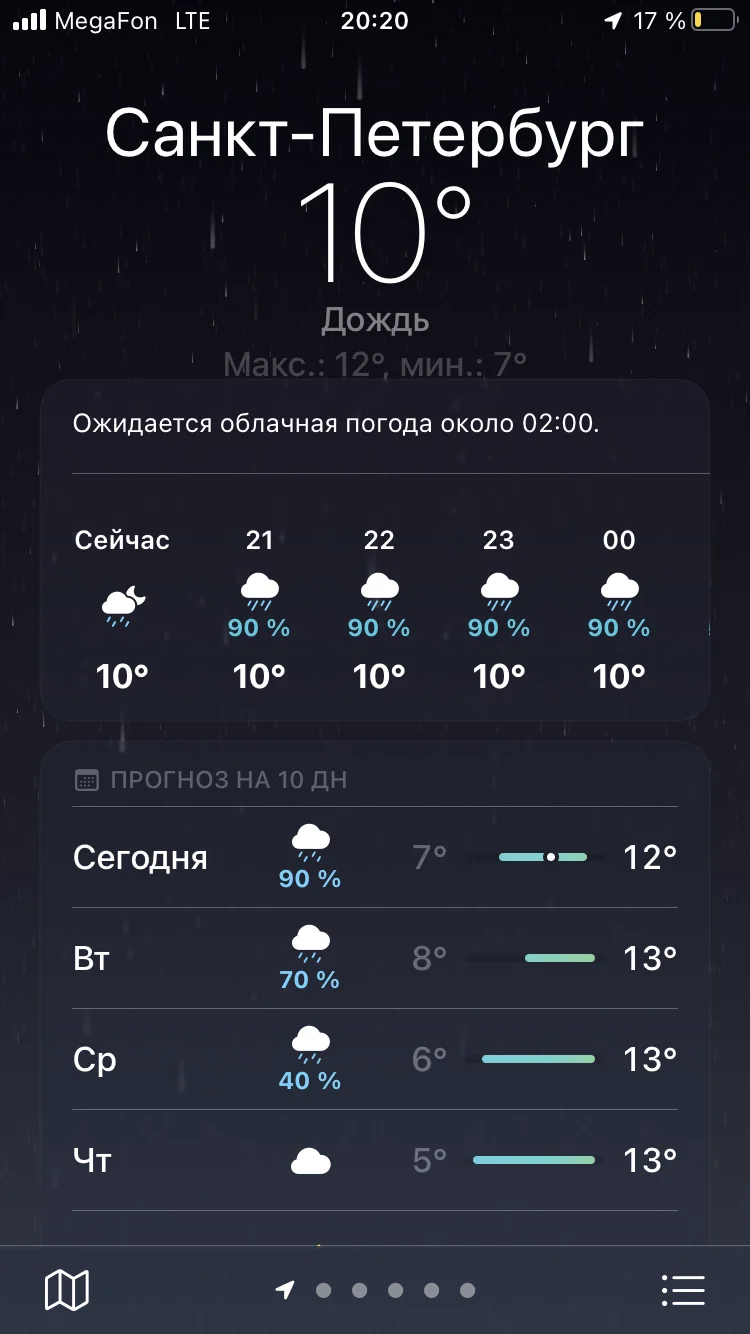This screenshot has width=750, height=1334.
Task: Open the hourly forecast card about 02:00
Action: [375, 550]
